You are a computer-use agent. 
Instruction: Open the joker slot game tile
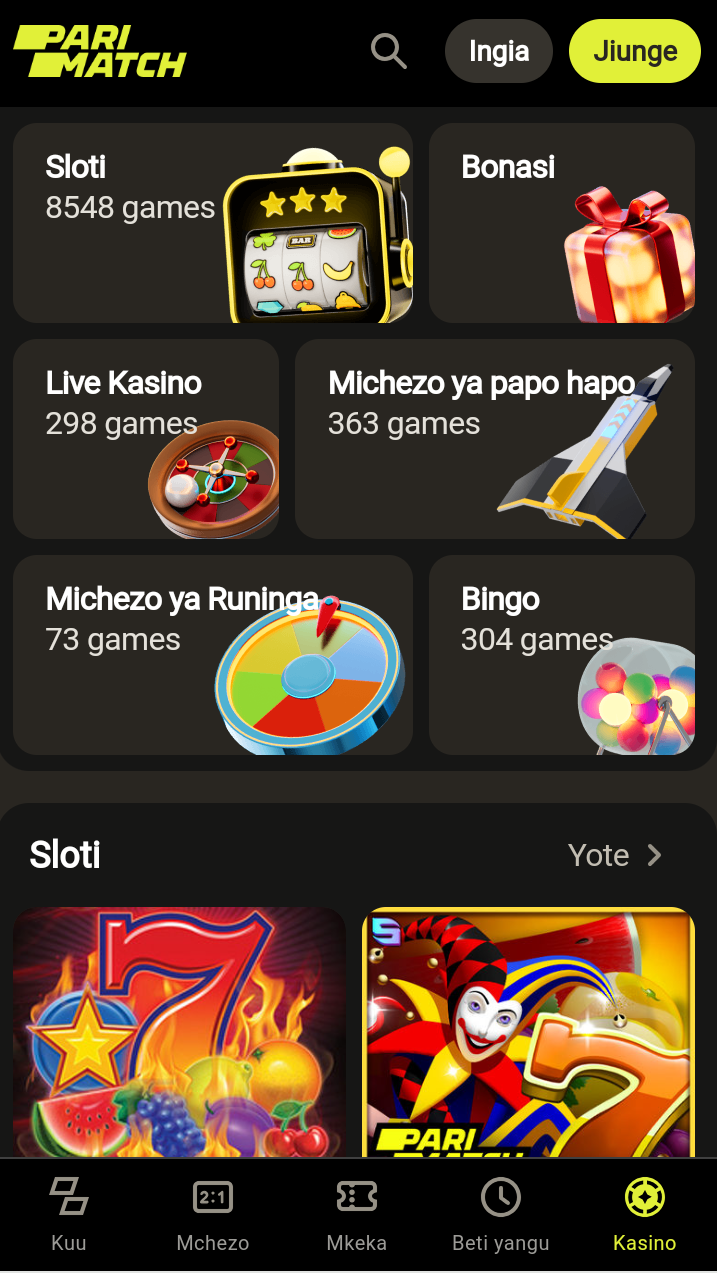point(528,1032)
